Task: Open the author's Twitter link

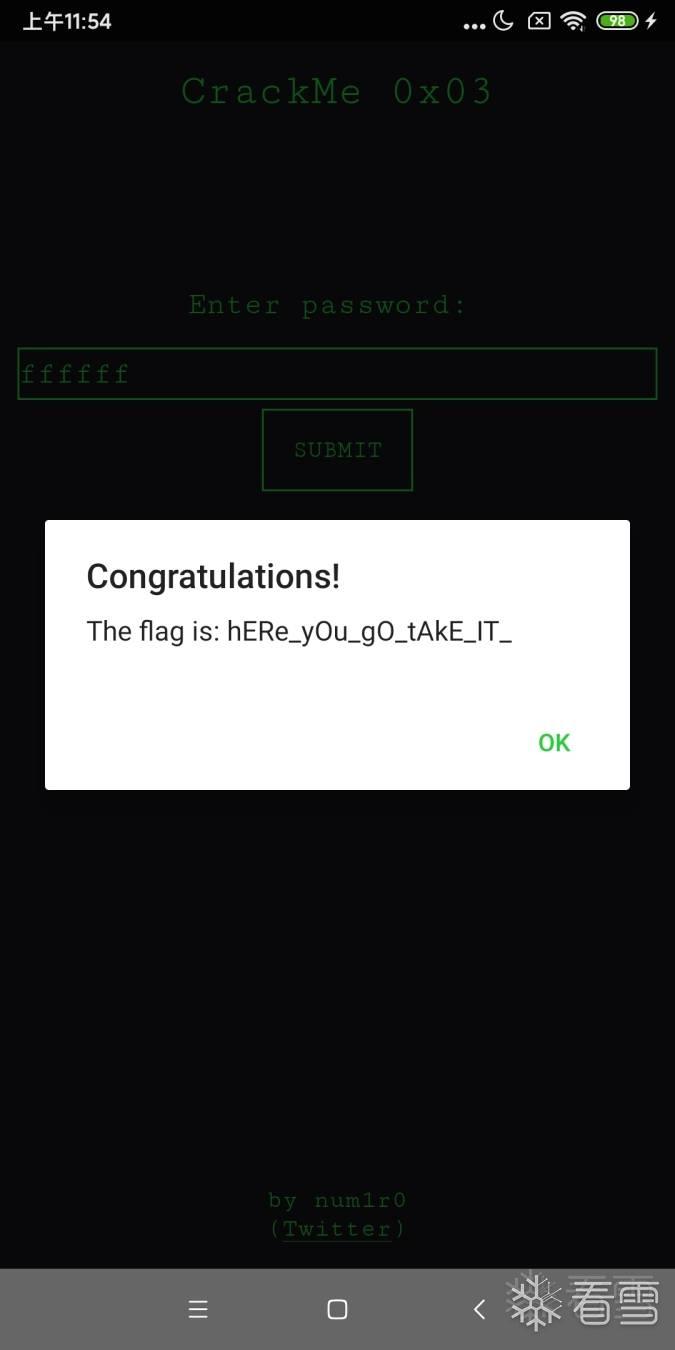Action: [337, 1229]
